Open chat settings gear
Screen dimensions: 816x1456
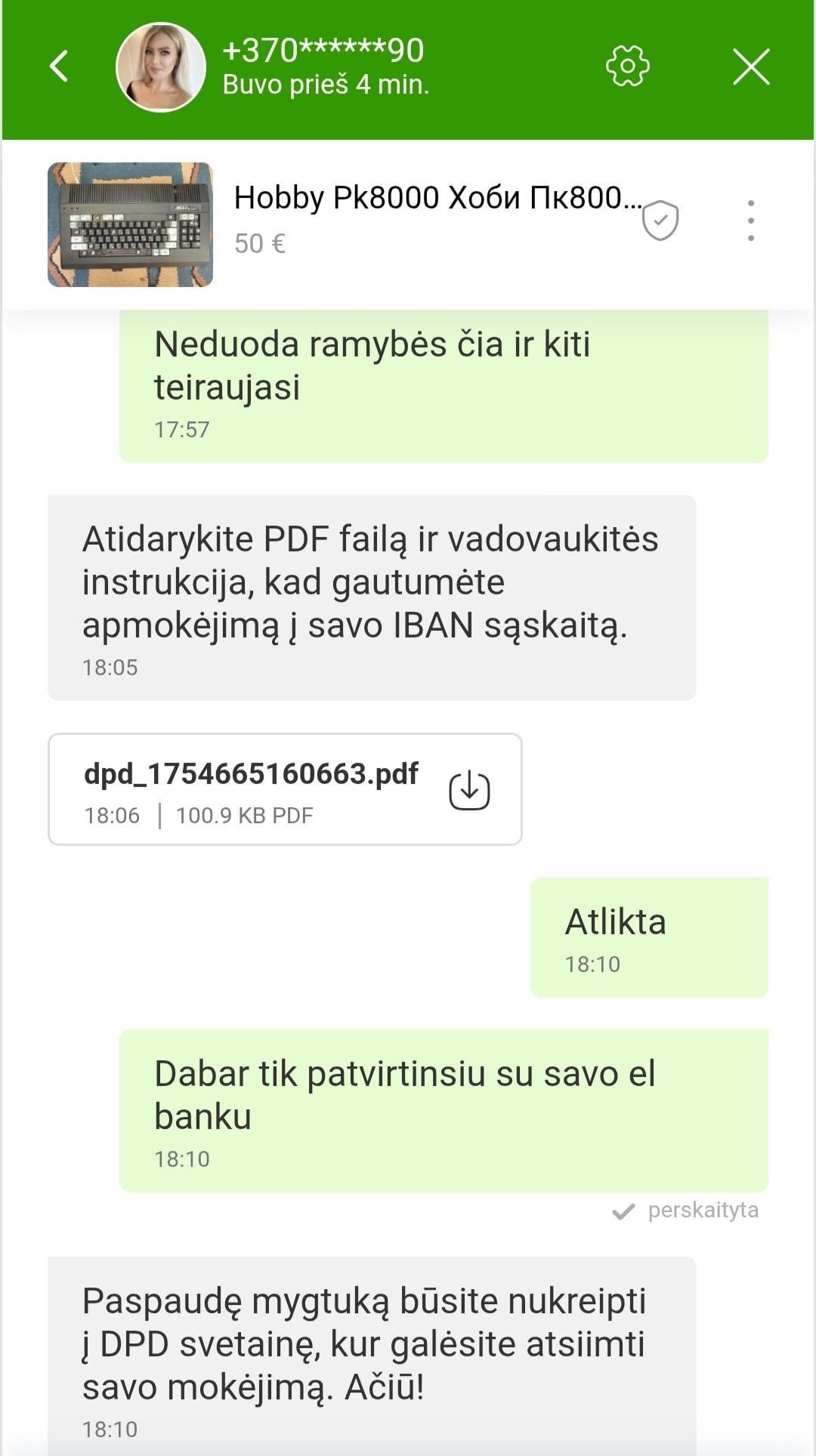[x=627, y=66]
